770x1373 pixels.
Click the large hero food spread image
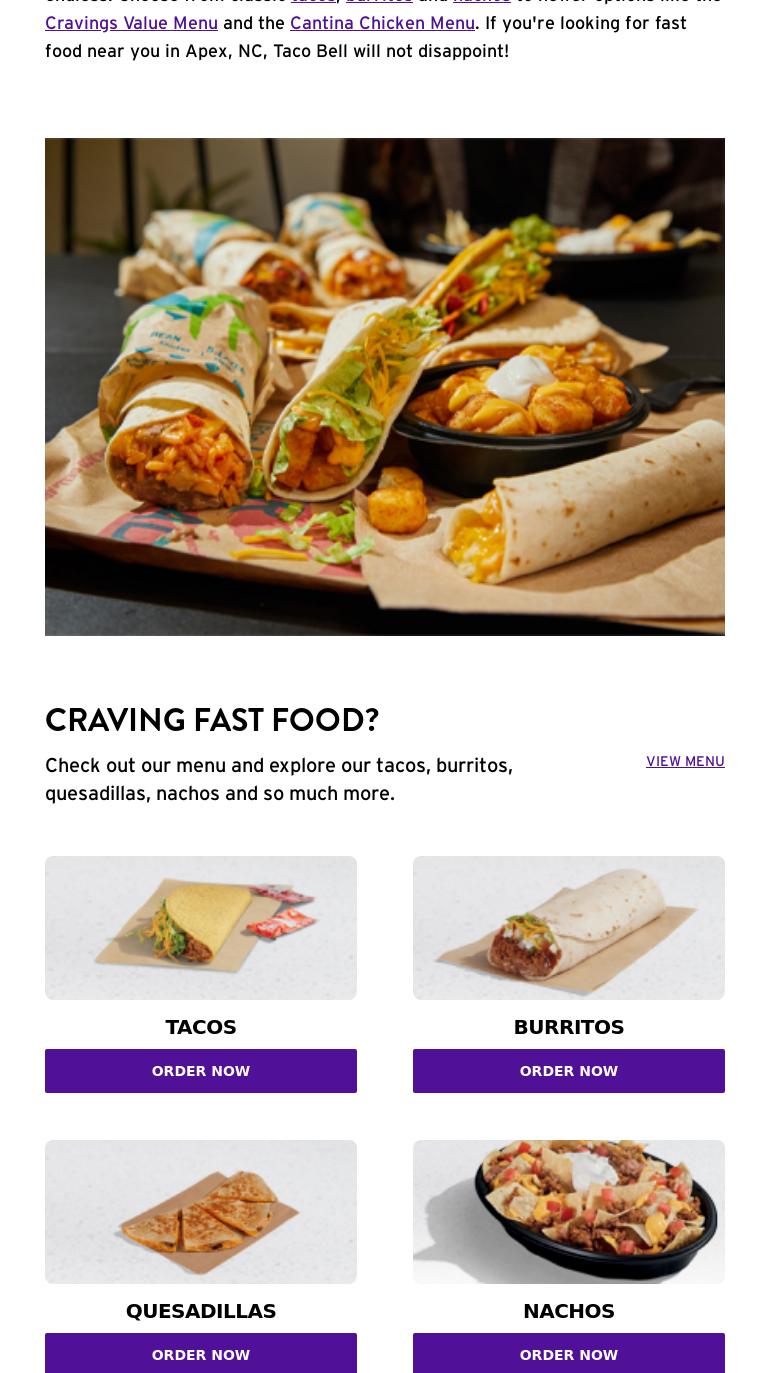pyautogui.click(x=385, y=386)
